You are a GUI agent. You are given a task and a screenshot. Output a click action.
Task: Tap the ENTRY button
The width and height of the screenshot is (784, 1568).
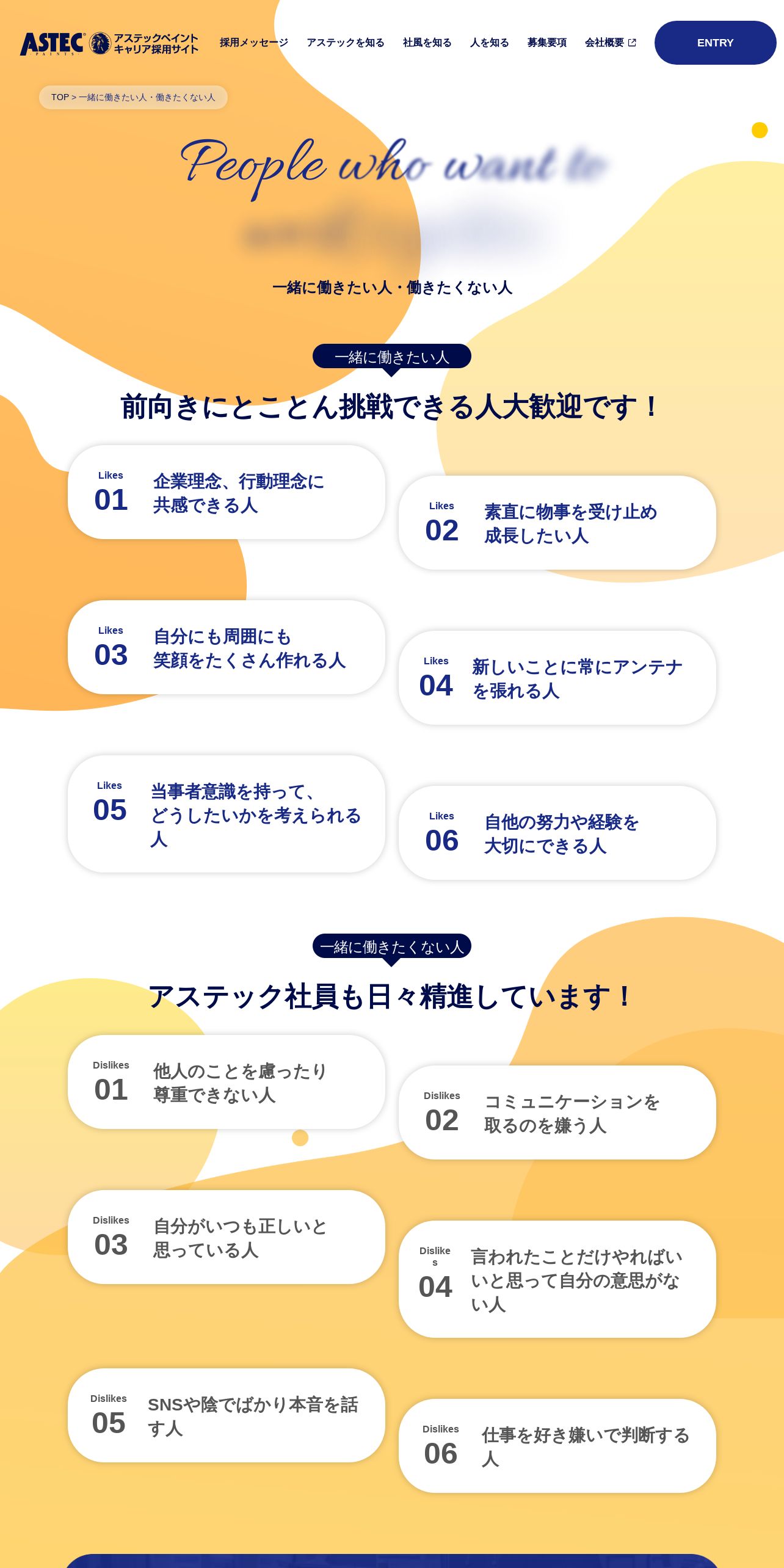(715, 43)
